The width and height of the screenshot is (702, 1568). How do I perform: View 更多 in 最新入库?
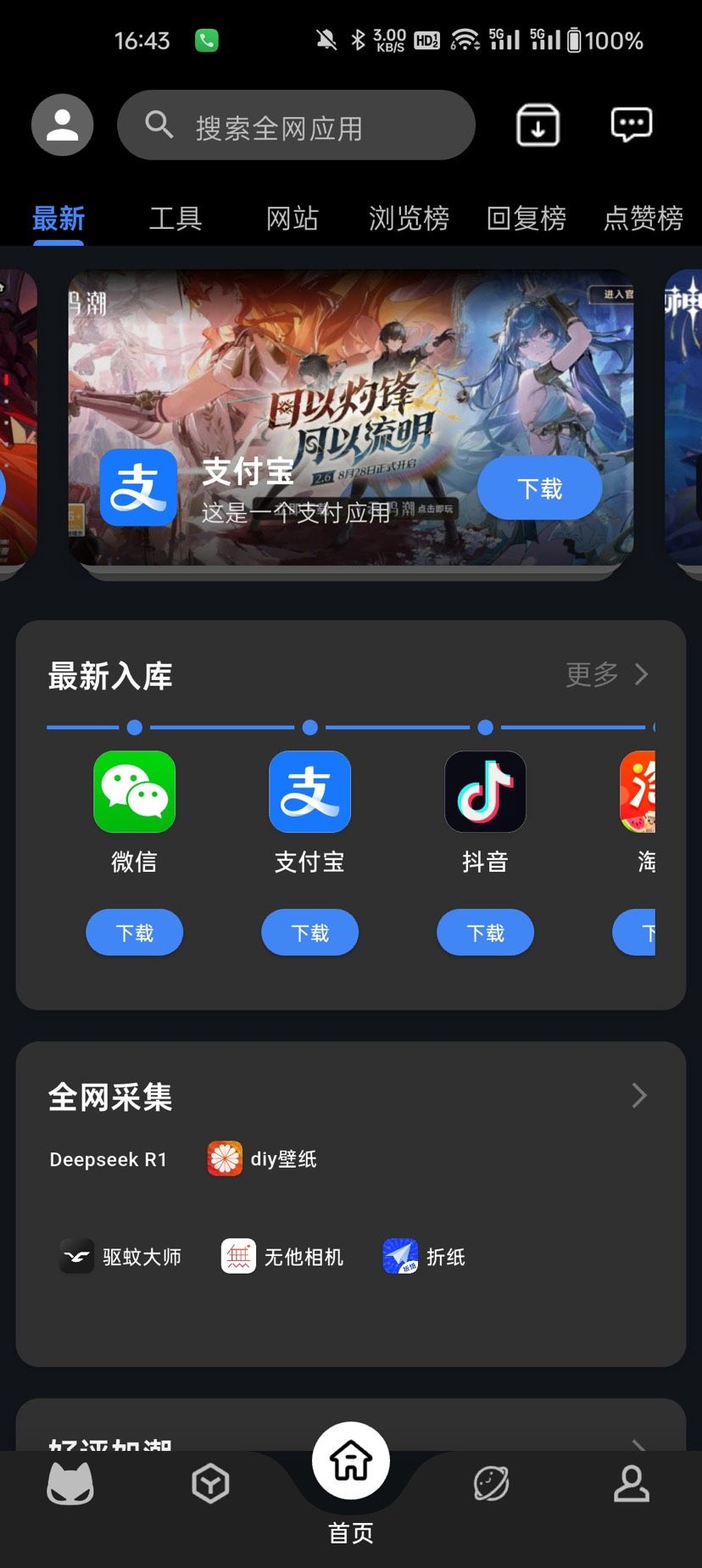pos(606,675)
